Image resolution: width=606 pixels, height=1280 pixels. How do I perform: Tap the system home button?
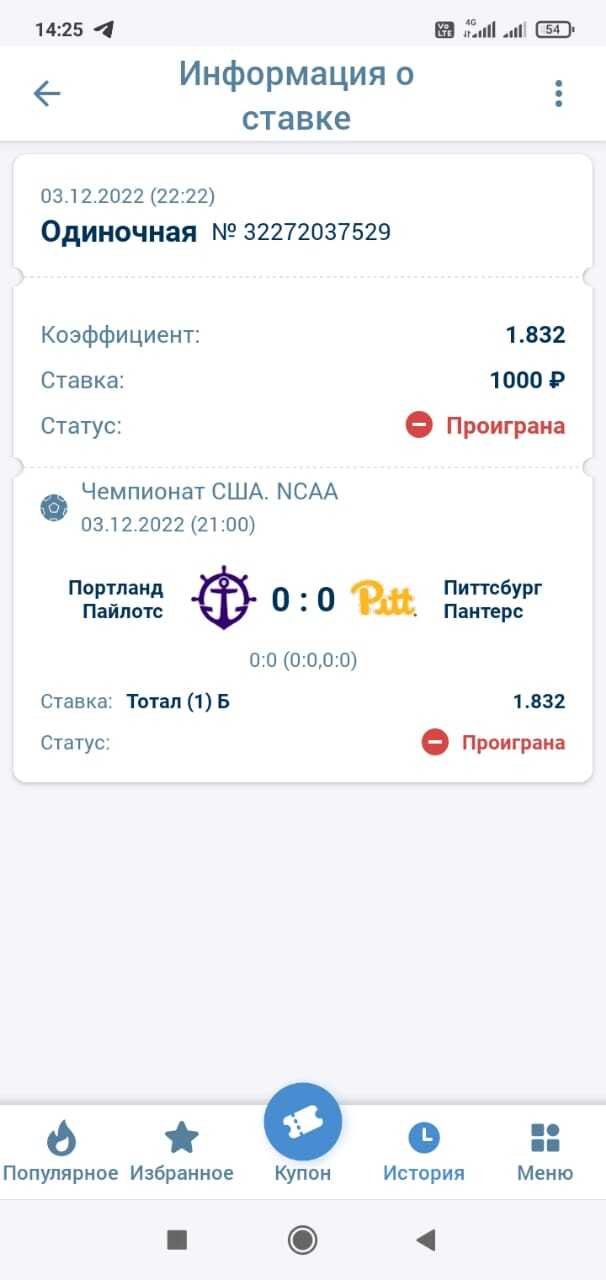pyautogui.click(x=302, y=1241)
